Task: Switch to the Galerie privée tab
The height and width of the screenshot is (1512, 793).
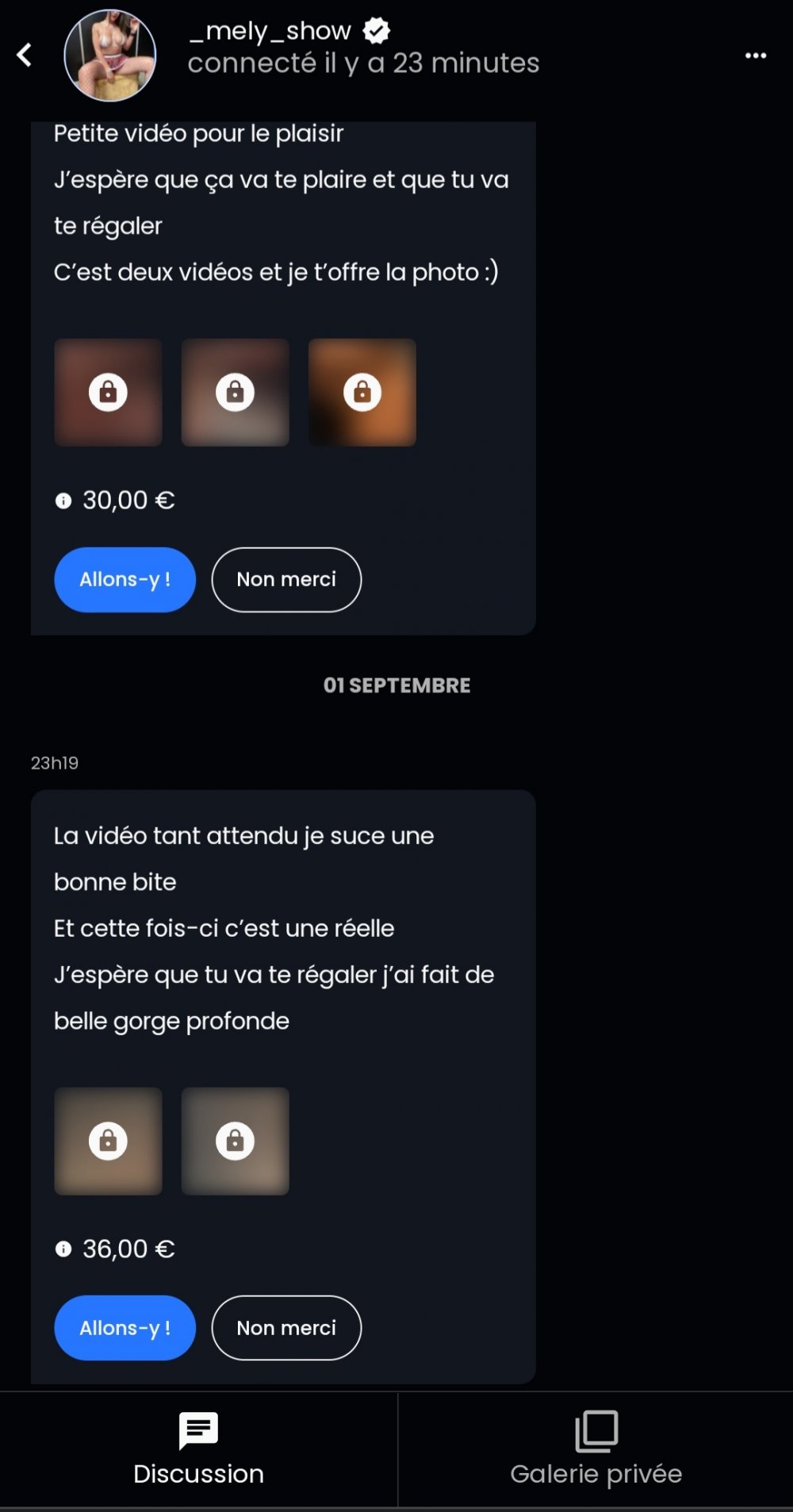Action: click(x=596, y=1449)
